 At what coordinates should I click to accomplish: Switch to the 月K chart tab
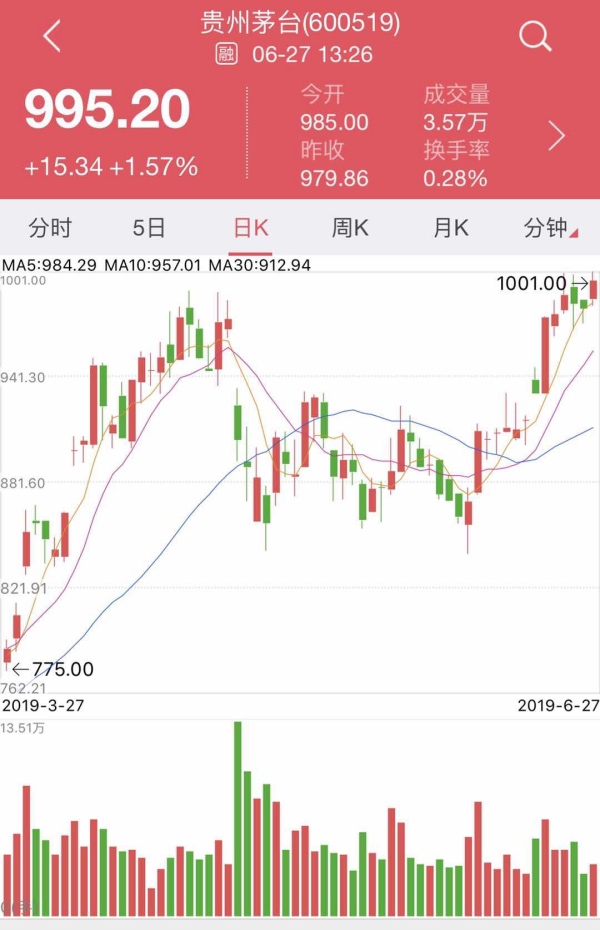(450, 228)
